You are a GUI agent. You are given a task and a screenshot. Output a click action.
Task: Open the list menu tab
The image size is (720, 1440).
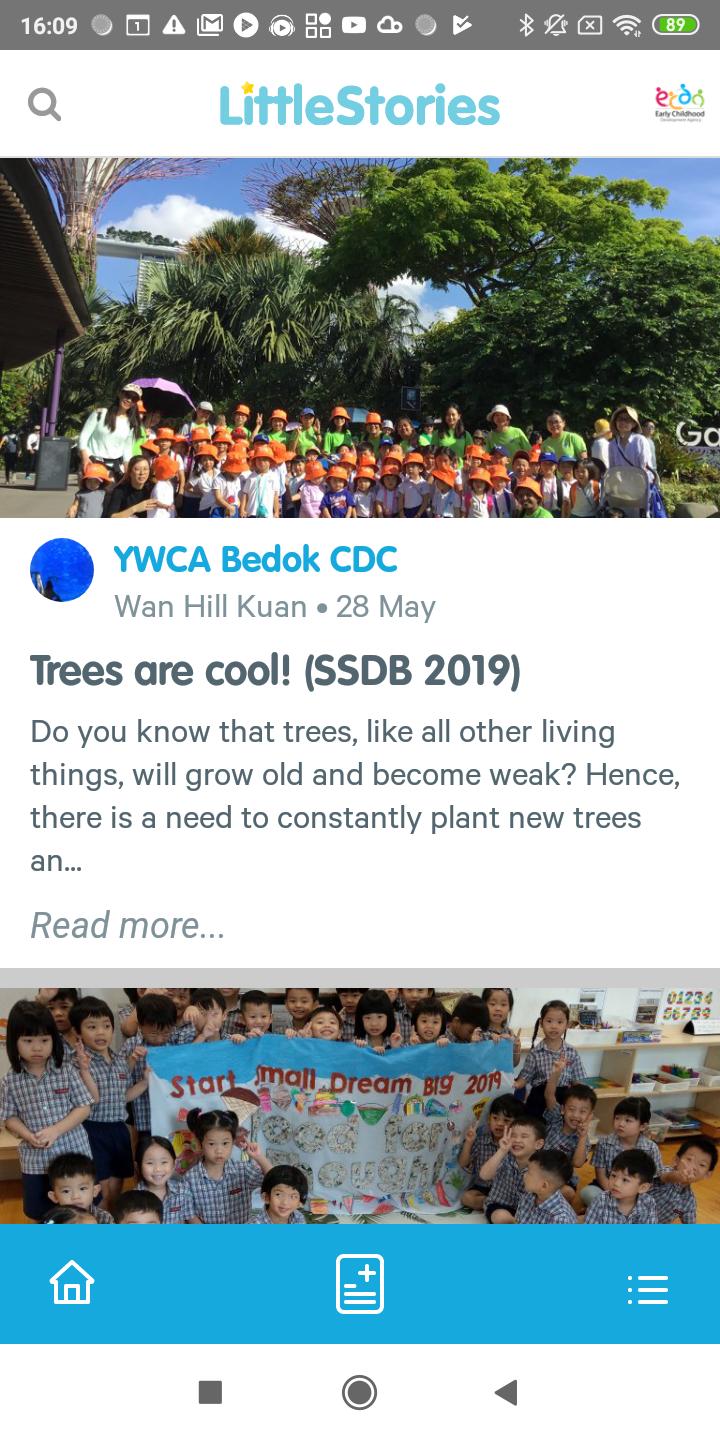647,1289
